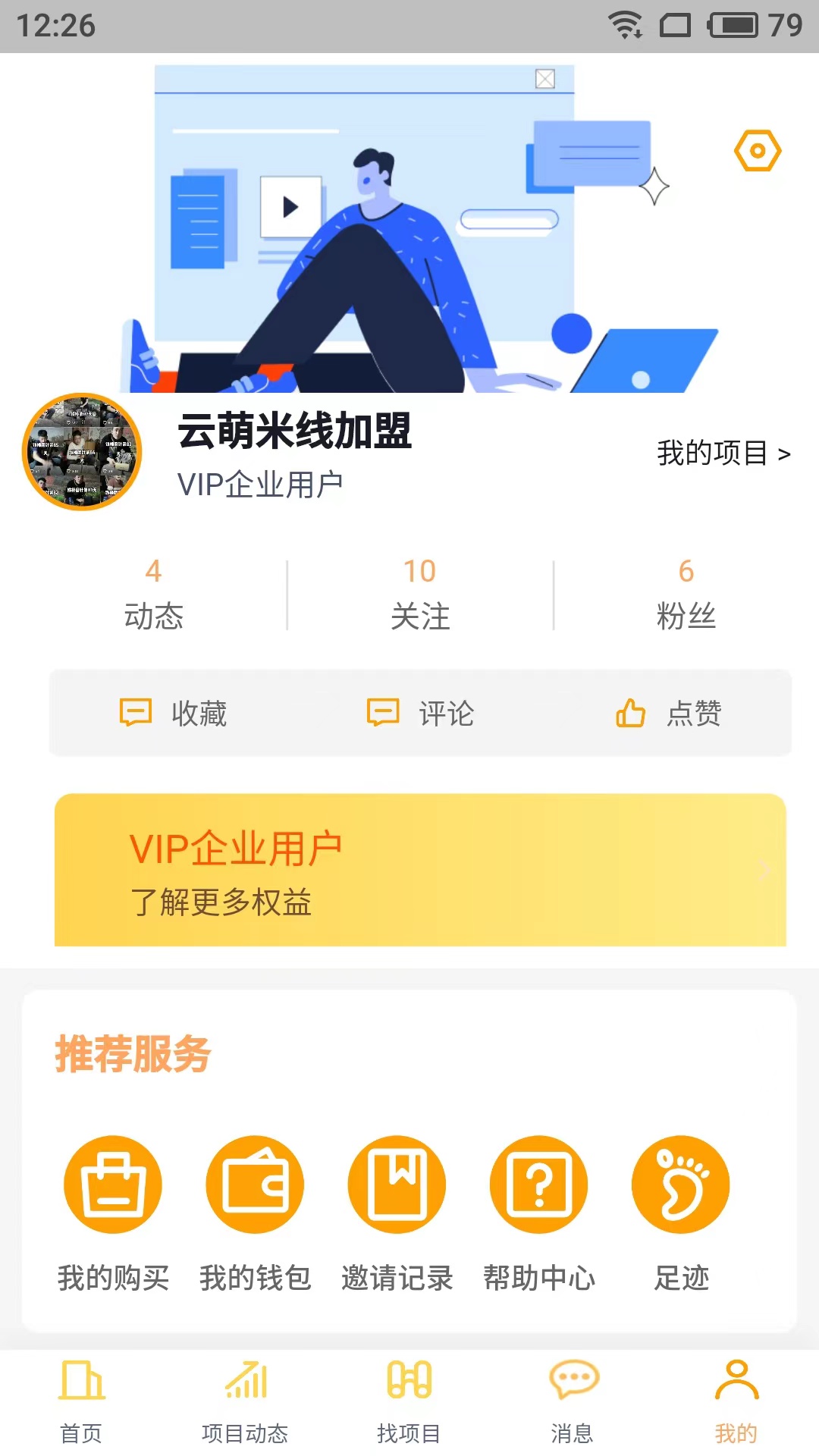Viewport: 819px width, 1456px height.
Task: Open the settings hexagon icon
Action: (757, 151)
